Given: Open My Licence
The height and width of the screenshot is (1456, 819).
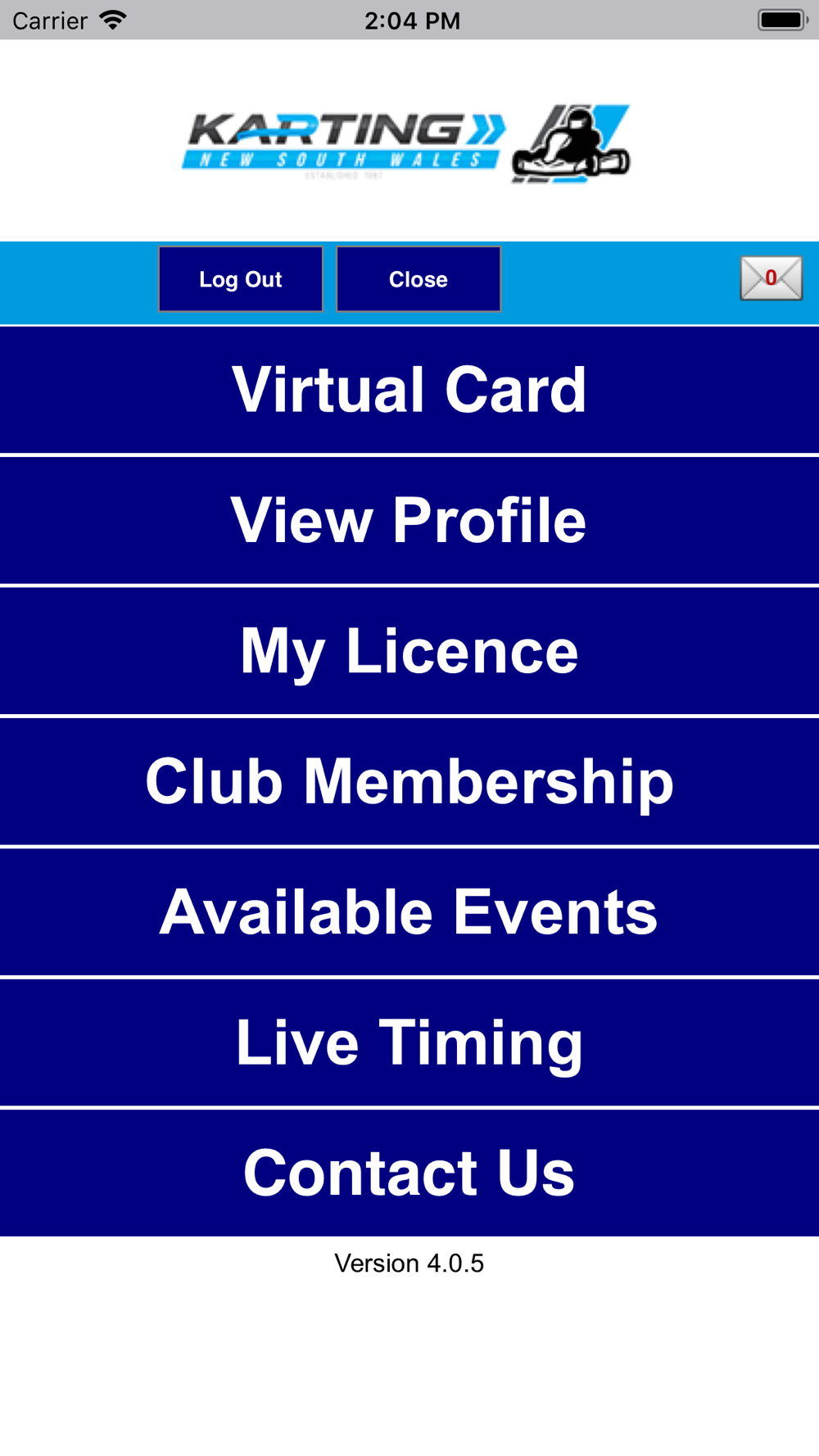Looking at the screenshot, I should pyautogui.click(x=409, y=652).
